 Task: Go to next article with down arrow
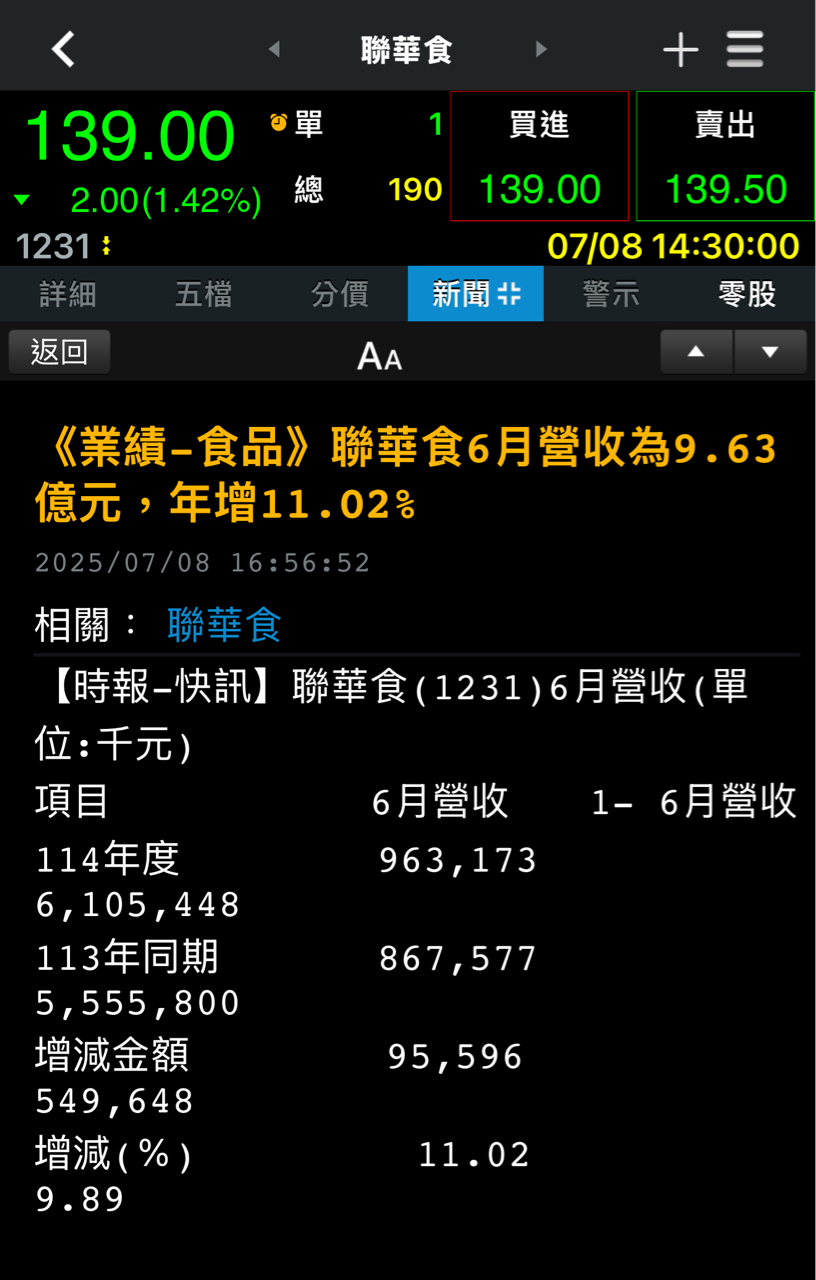[x=770, y=352]
